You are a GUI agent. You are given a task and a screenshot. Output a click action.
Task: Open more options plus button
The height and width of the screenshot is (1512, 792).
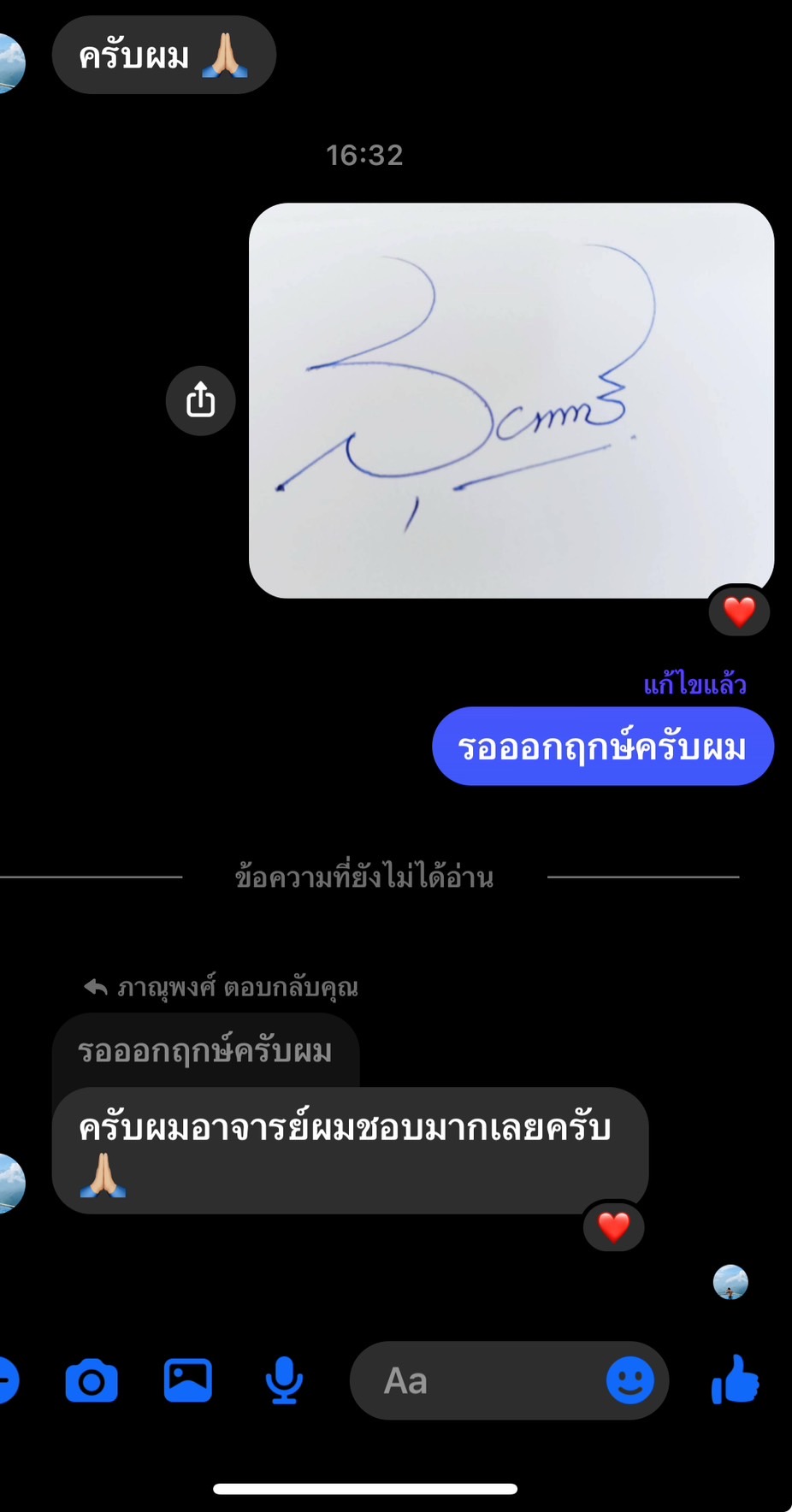7,1380
